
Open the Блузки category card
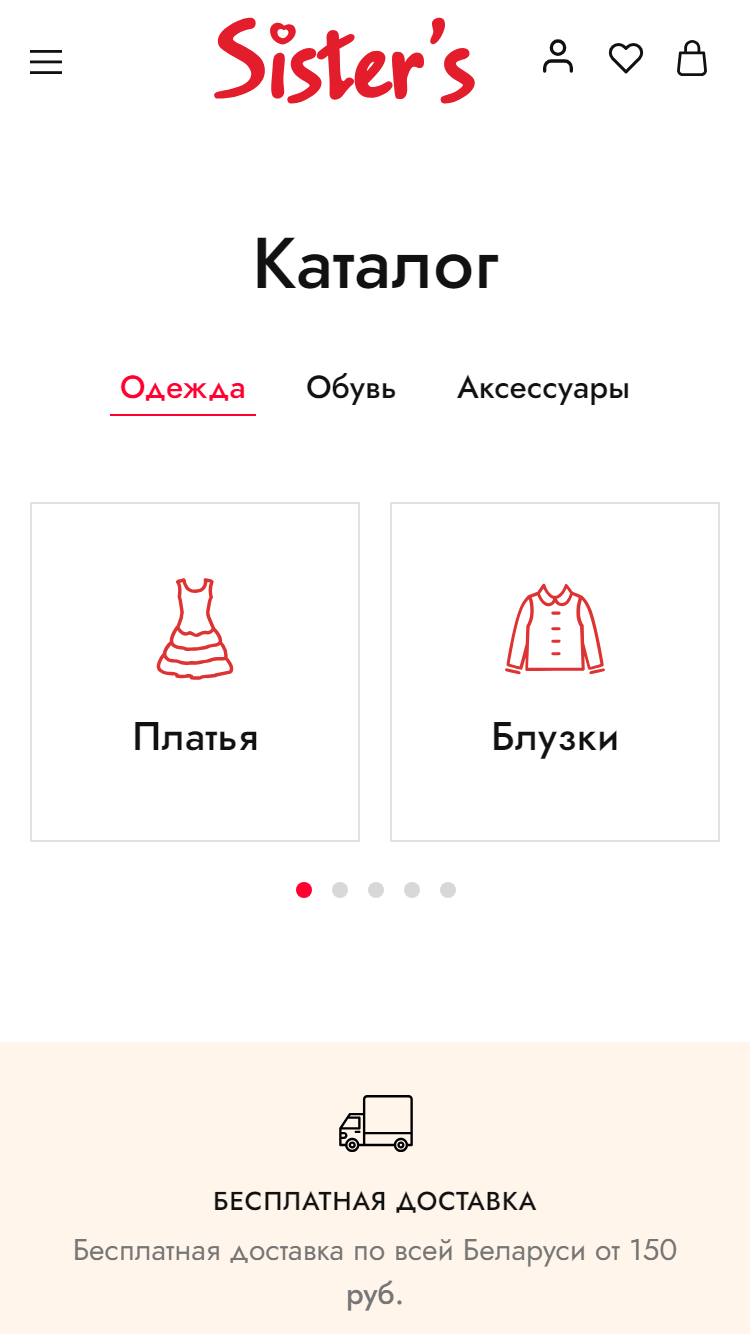(x=555, y=672)
